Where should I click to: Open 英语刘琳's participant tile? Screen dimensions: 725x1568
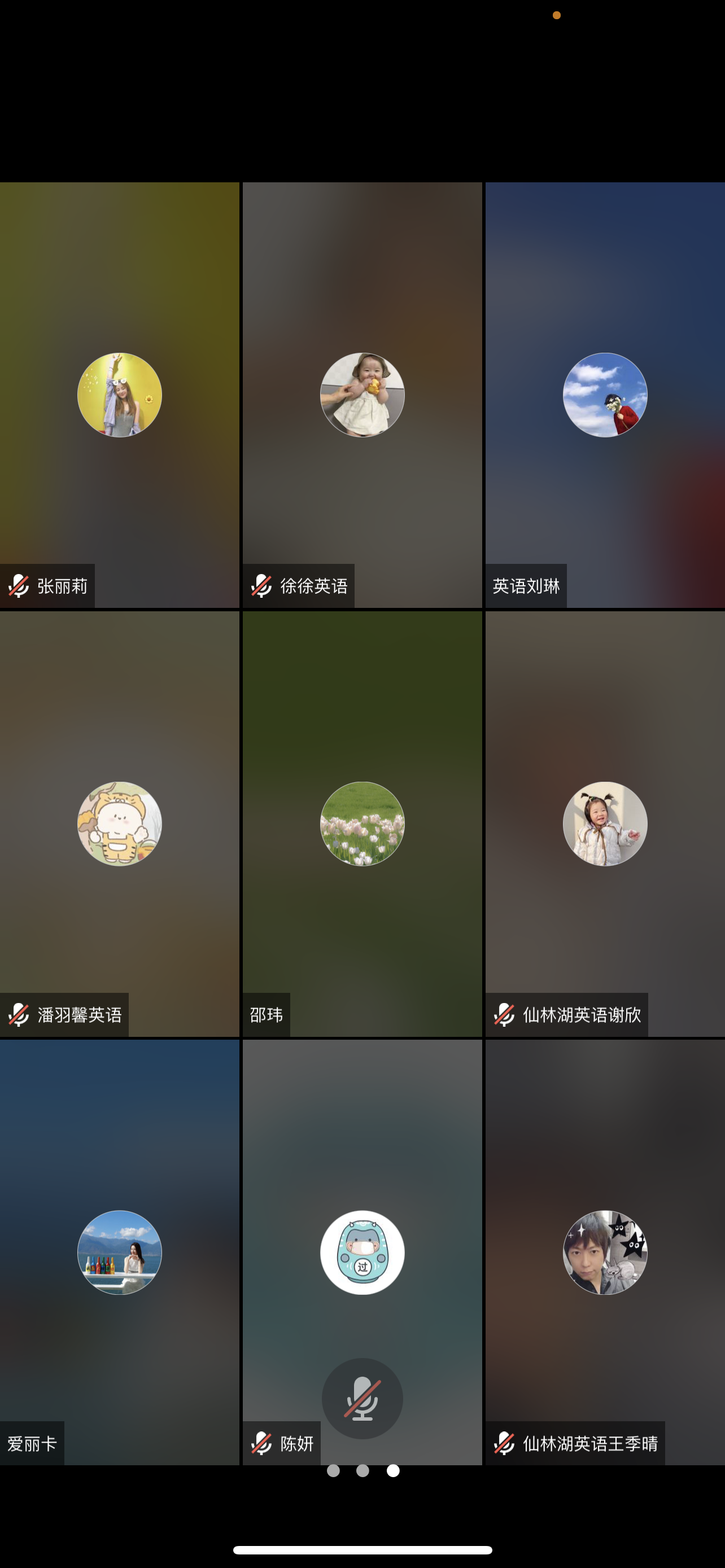pyautogui.click(x=605, y=395)
